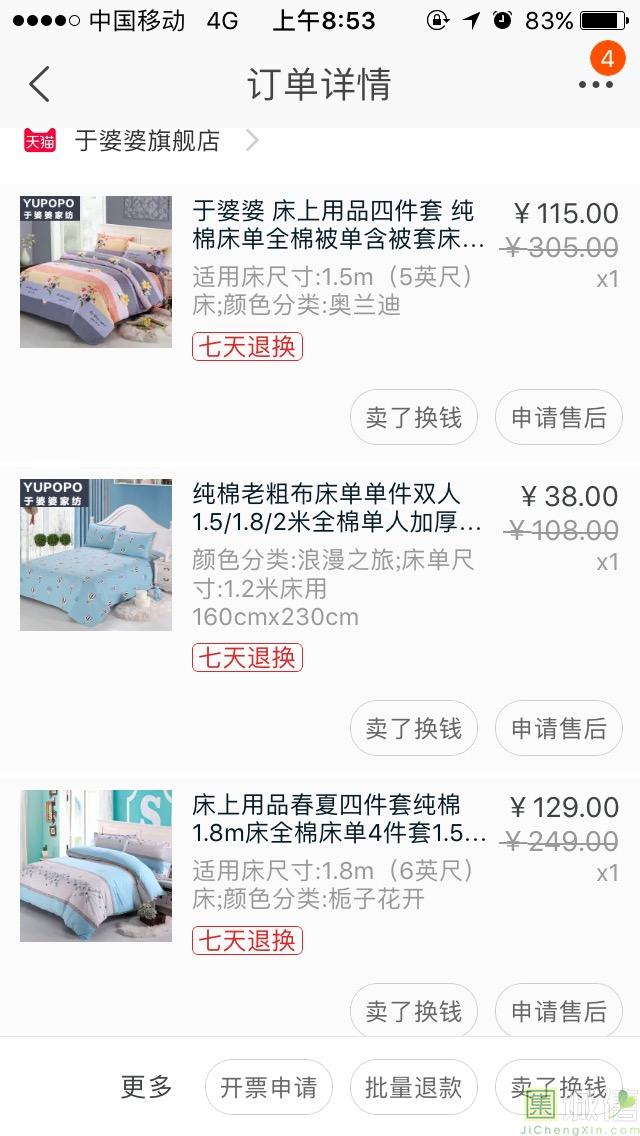Tap 申请售后 for the ¥129.00 item
Viewport: 640px width, 1136px height.
[559, 1011]
